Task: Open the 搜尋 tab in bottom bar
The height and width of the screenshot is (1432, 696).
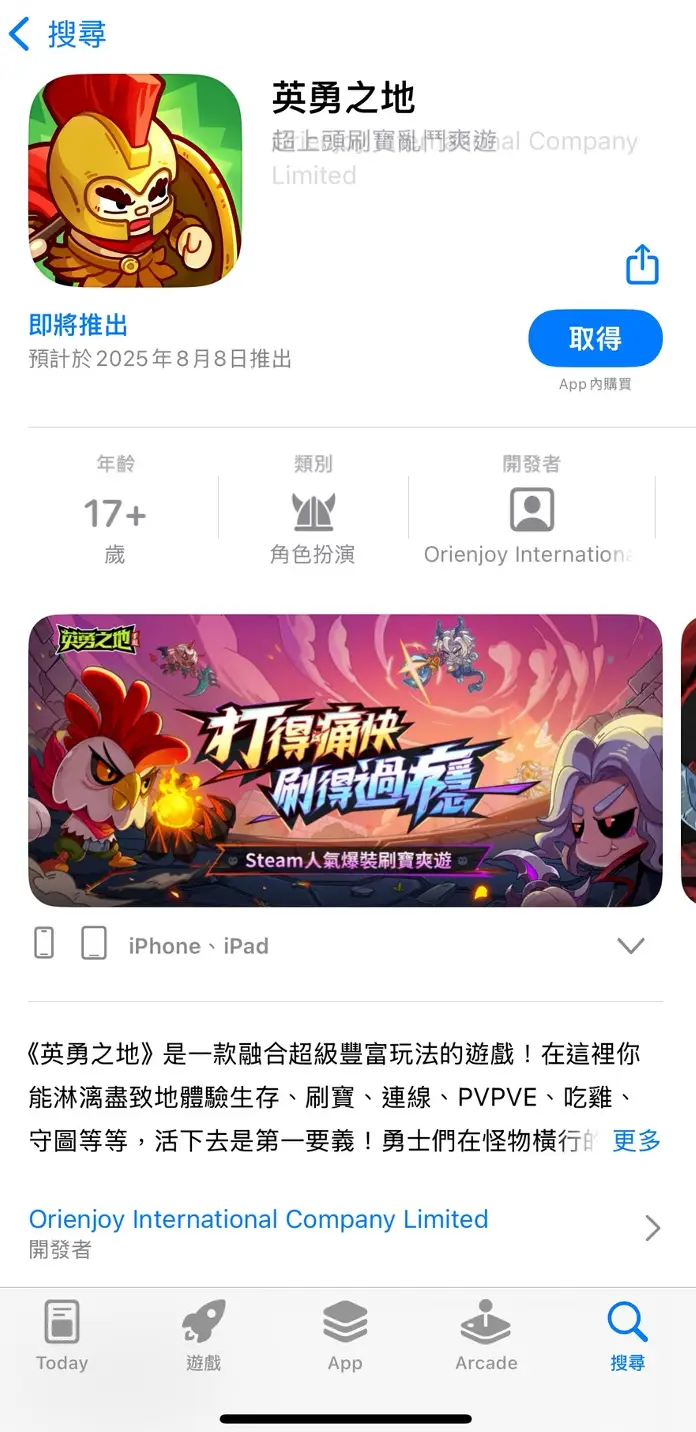Action: point(627,1336)
